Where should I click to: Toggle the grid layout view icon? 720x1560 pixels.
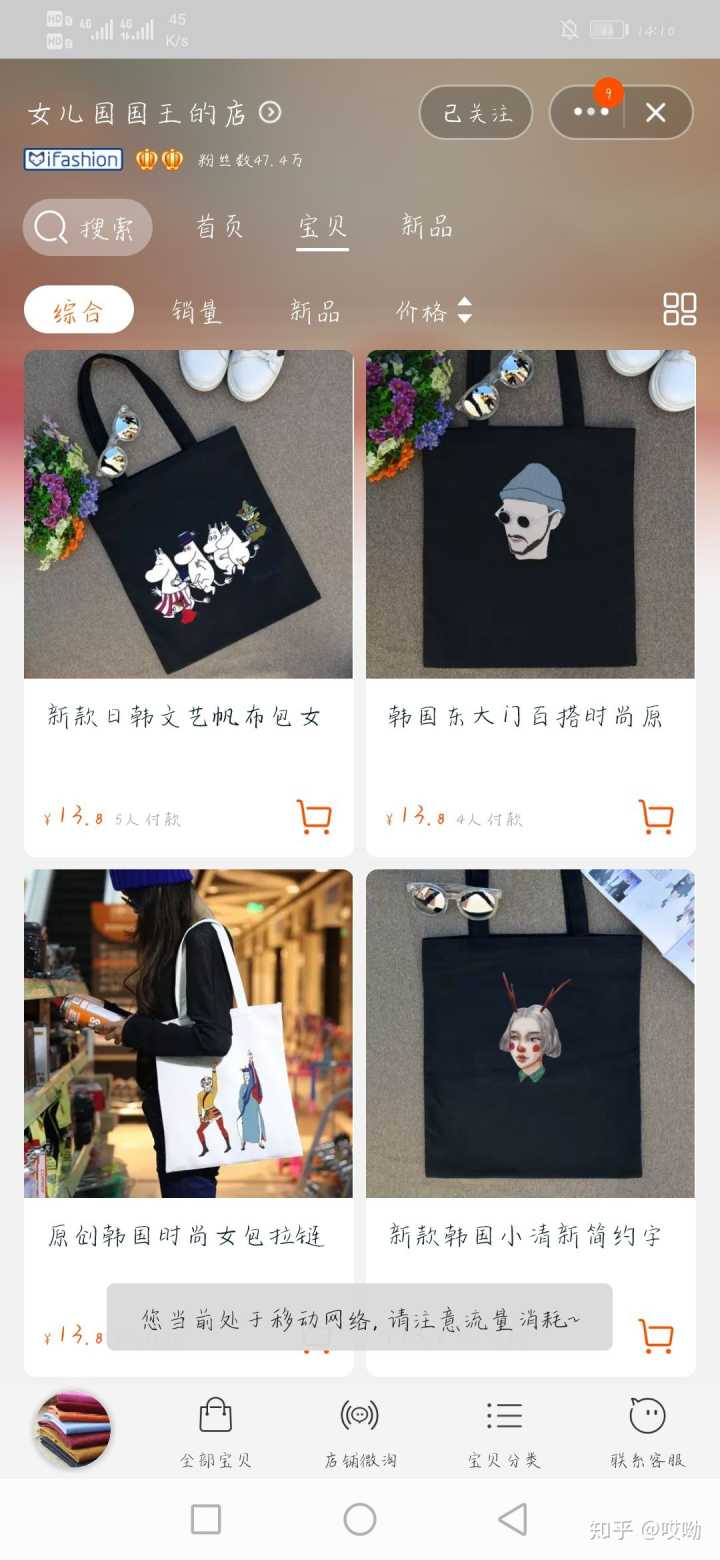[x=679, y=309]
